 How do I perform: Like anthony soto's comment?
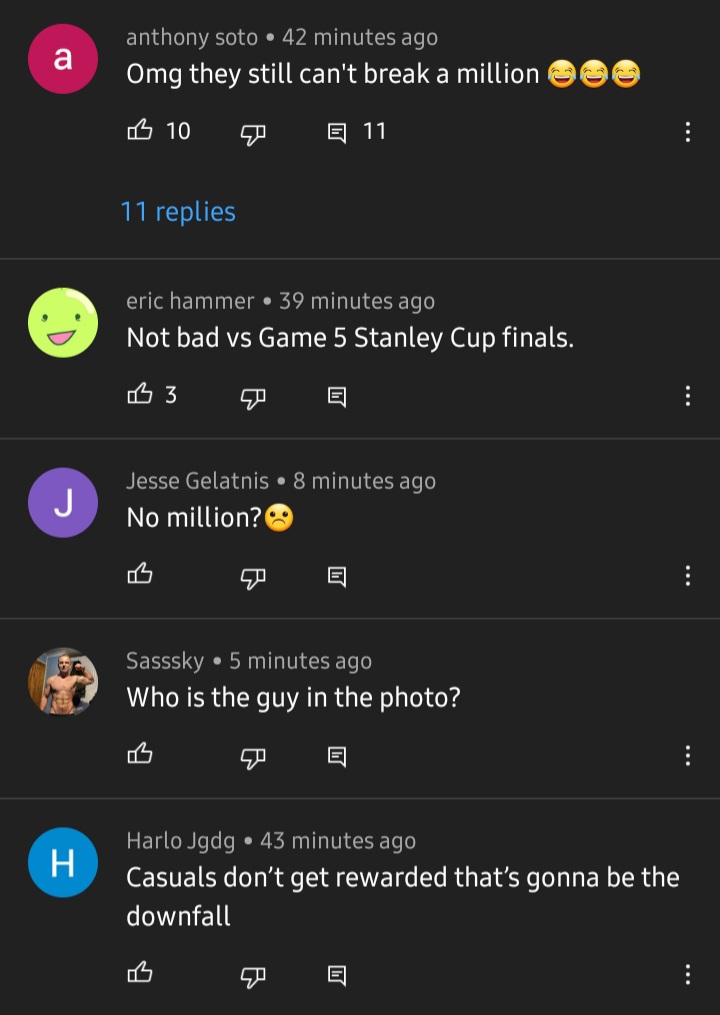click(140, 131)
